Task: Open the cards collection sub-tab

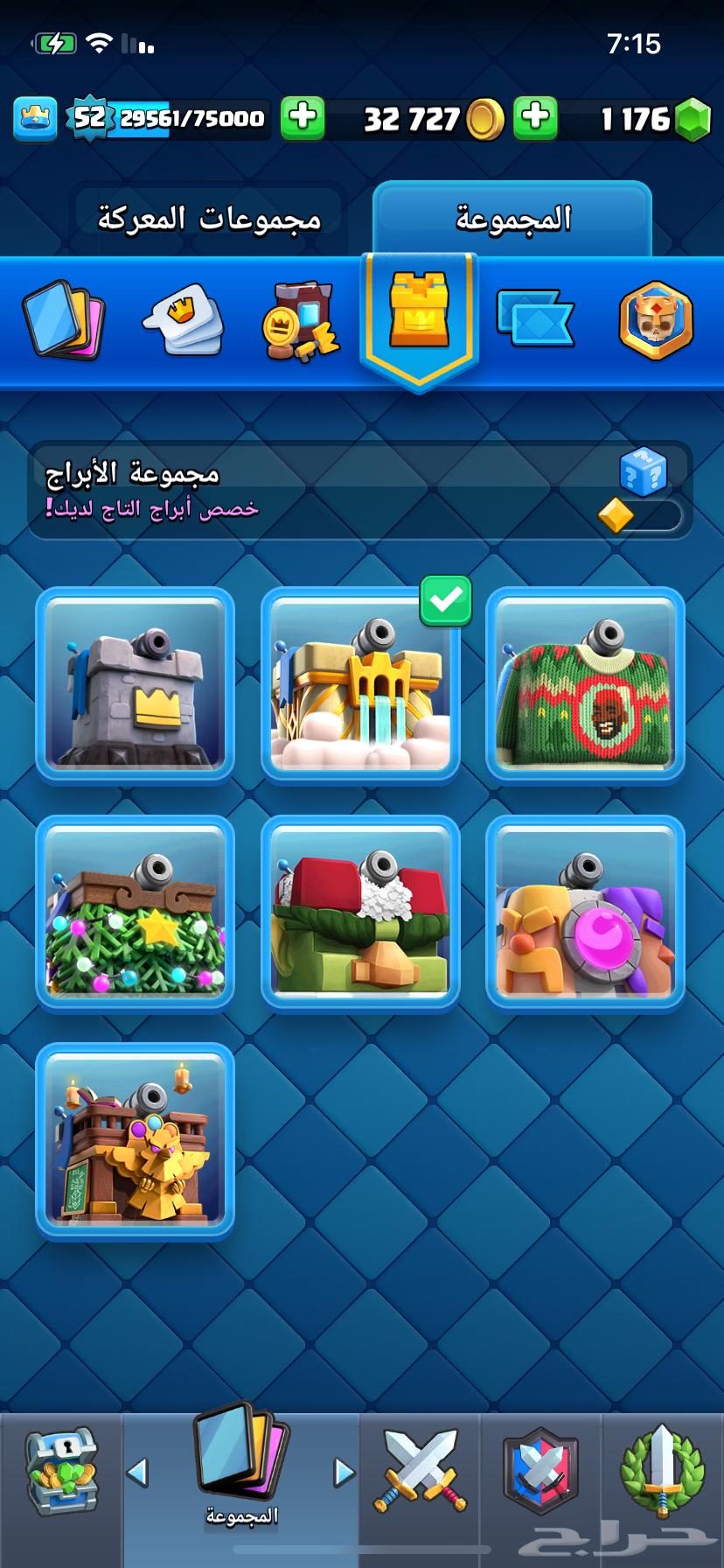Action: tap(63, 320)
